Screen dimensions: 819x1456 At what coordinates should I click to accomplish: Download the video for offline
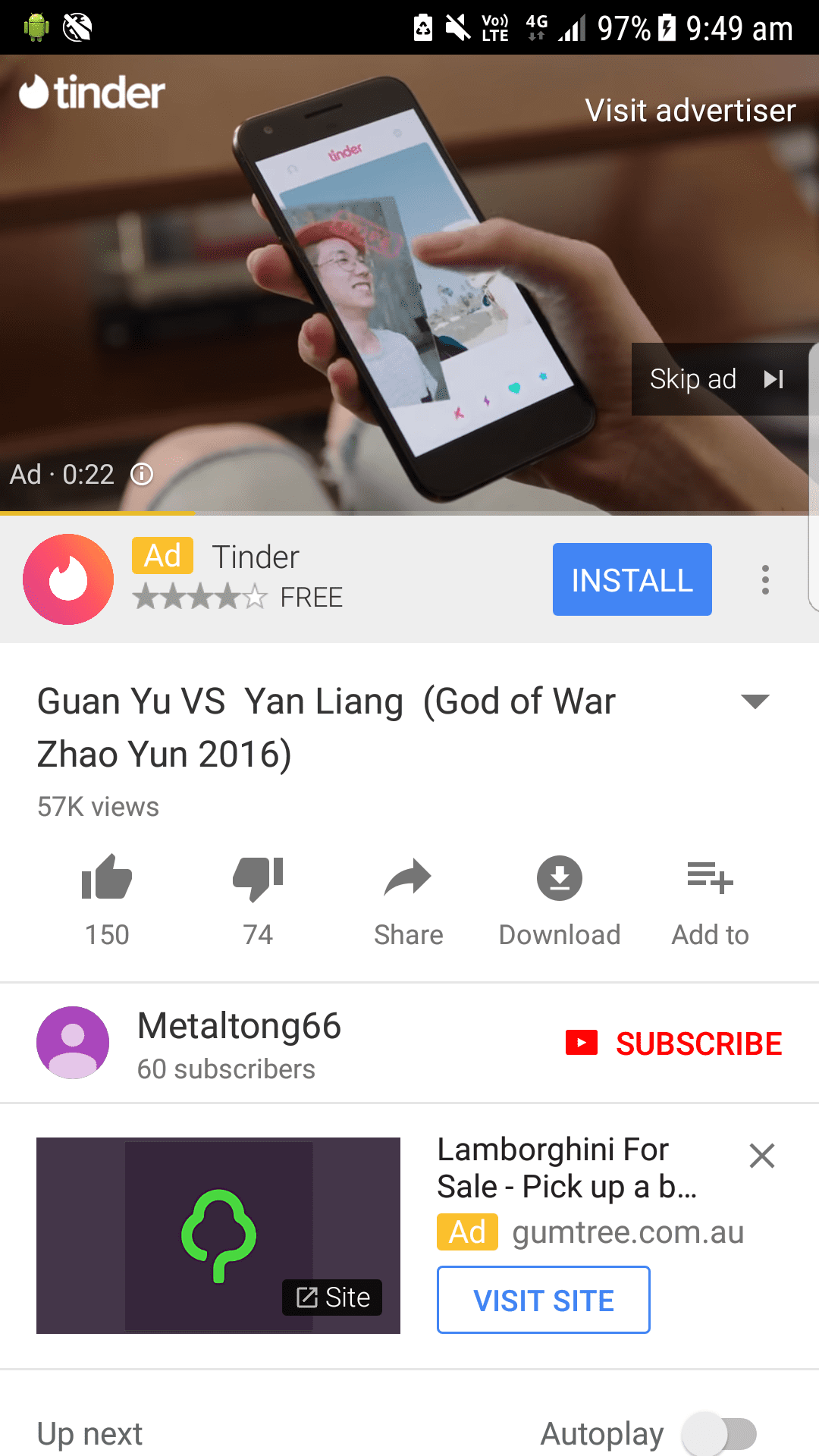pos(560,900)
